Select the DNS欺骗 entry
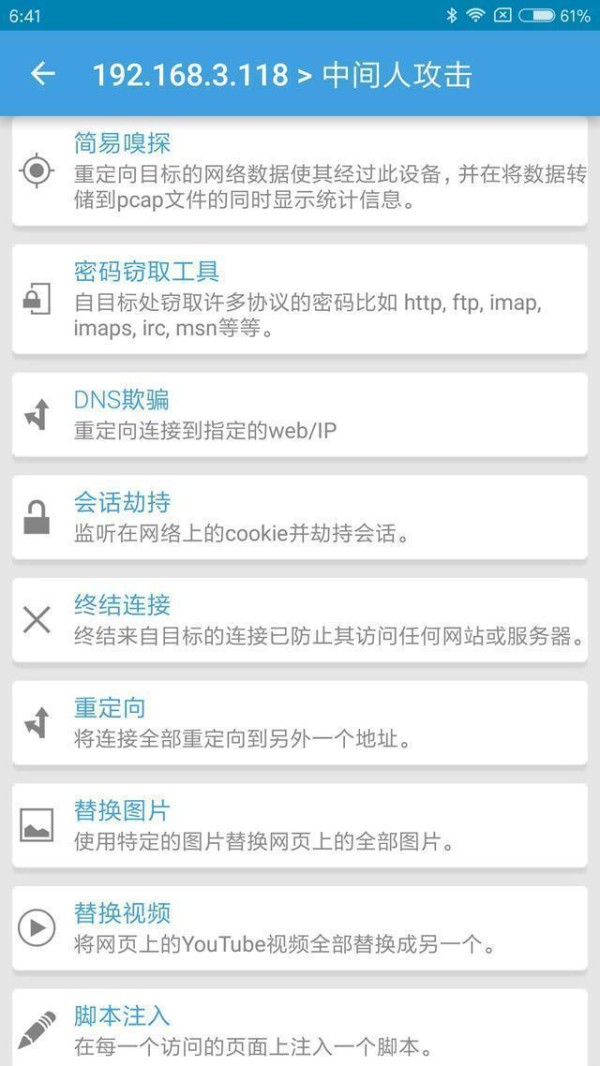 300,415
